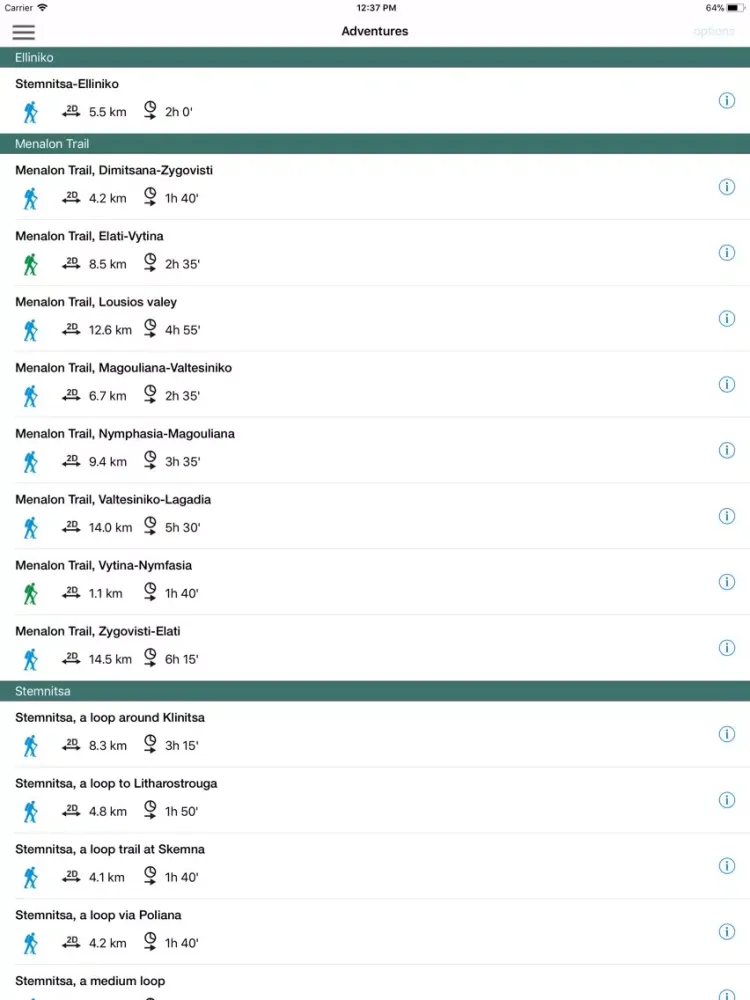Open Menalon Trail, Valtesiniko-Lagadia

(300, 516)
